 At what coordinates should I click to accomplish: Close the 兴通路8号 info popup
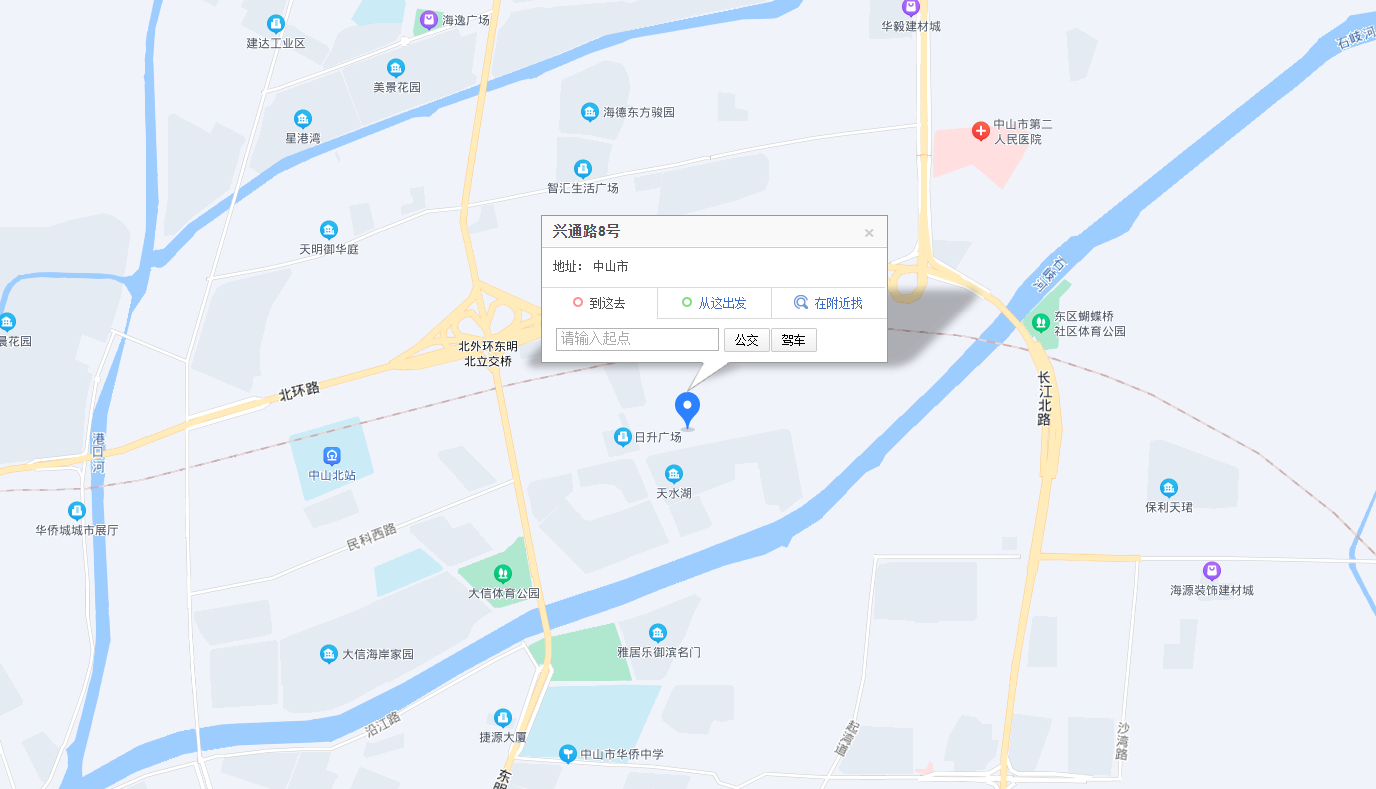868,233
